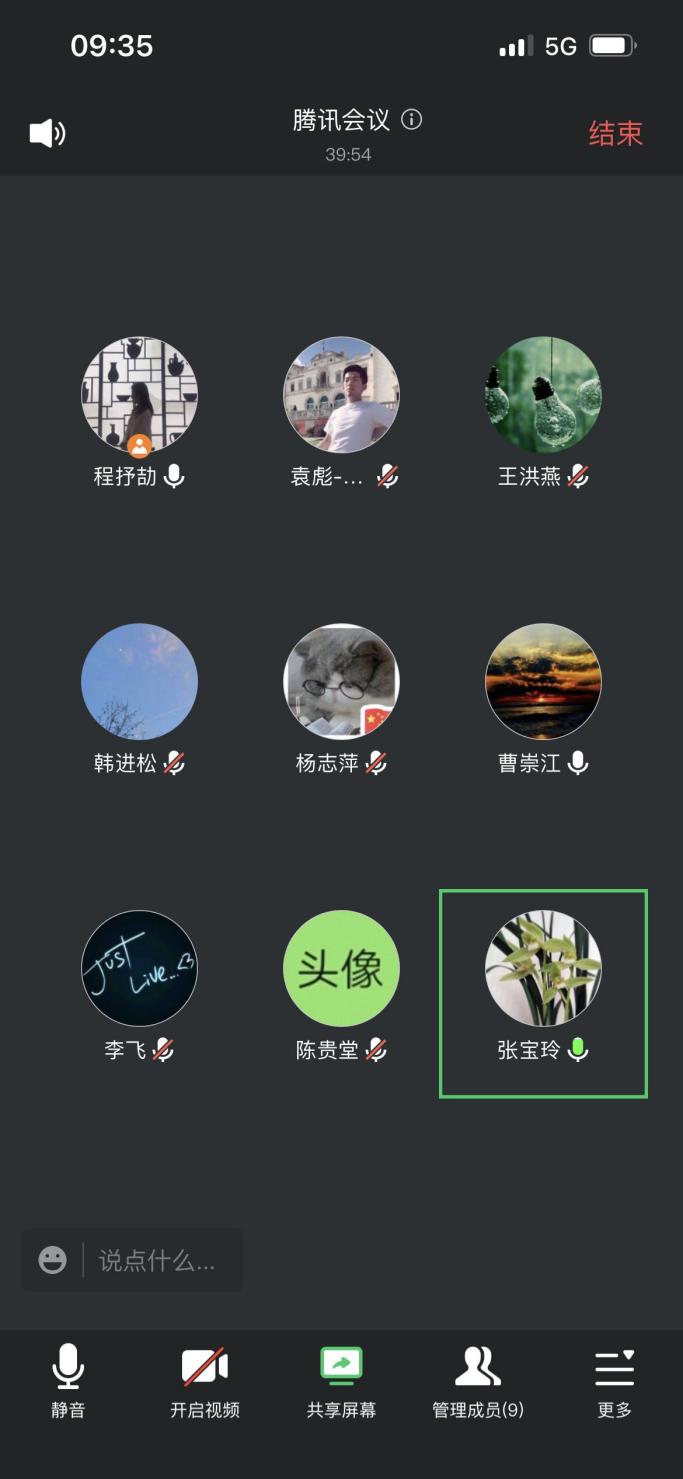Open meeting info next to 腾讯会议 title
Screen dimensions: 683x1479
tap(411, 120)
